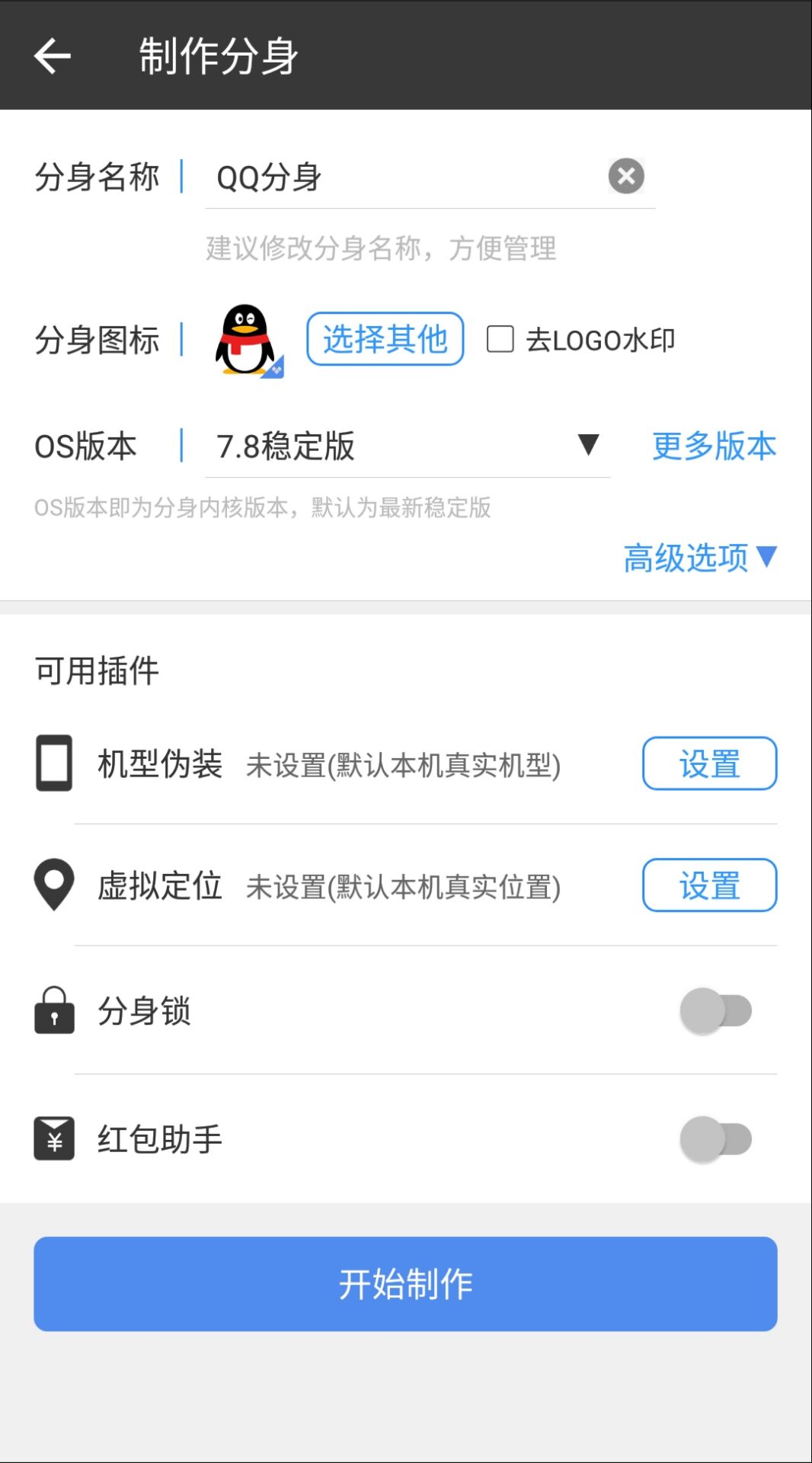The image size is (812, 1463).
Task: Tap the location pin icon for 虚拟定位
Action: point(53,885)
